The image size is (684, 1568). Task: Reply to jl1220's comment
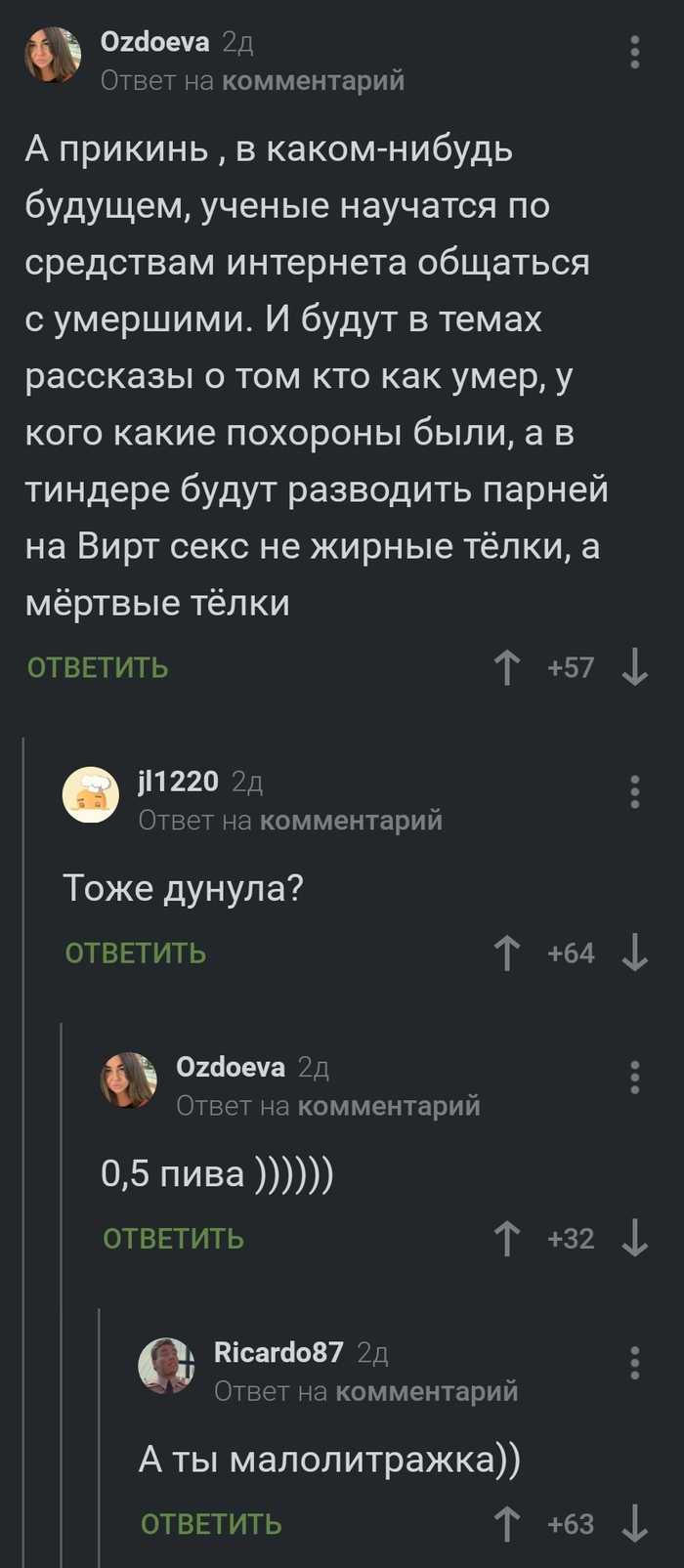(136, 953)
